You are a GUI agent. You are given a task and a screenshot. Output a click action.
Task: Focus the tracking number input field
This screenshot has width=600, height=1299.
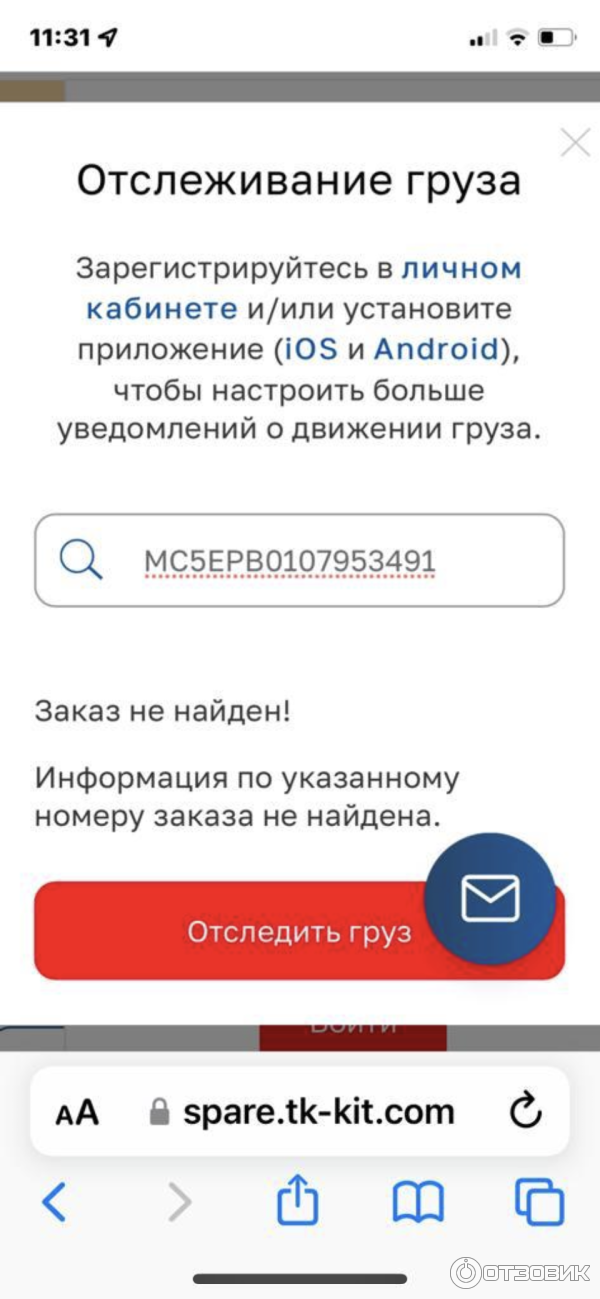(300, 560)
